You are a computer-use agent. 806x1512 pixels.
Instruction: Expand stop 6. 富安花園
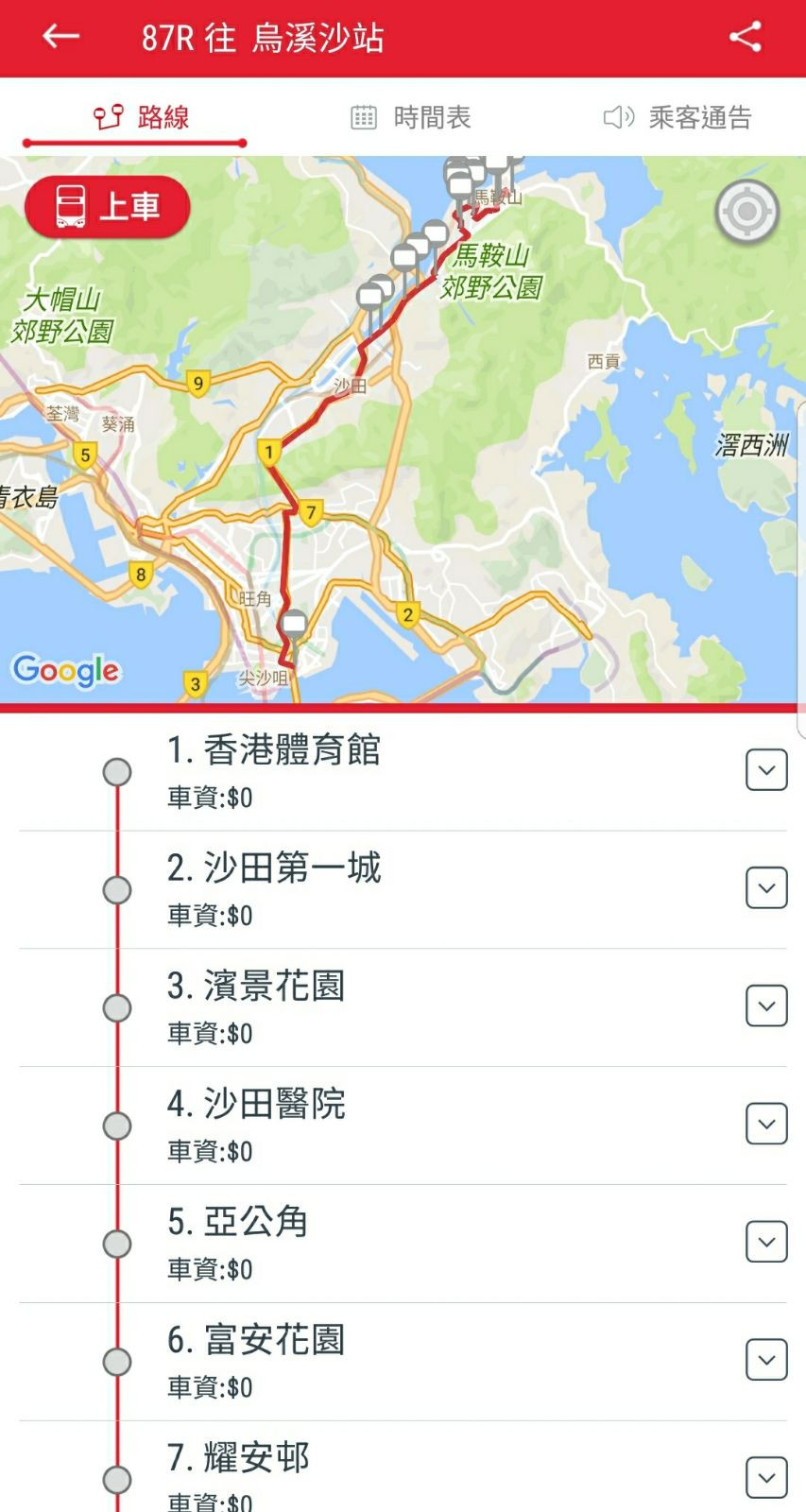click(766, 1360)
